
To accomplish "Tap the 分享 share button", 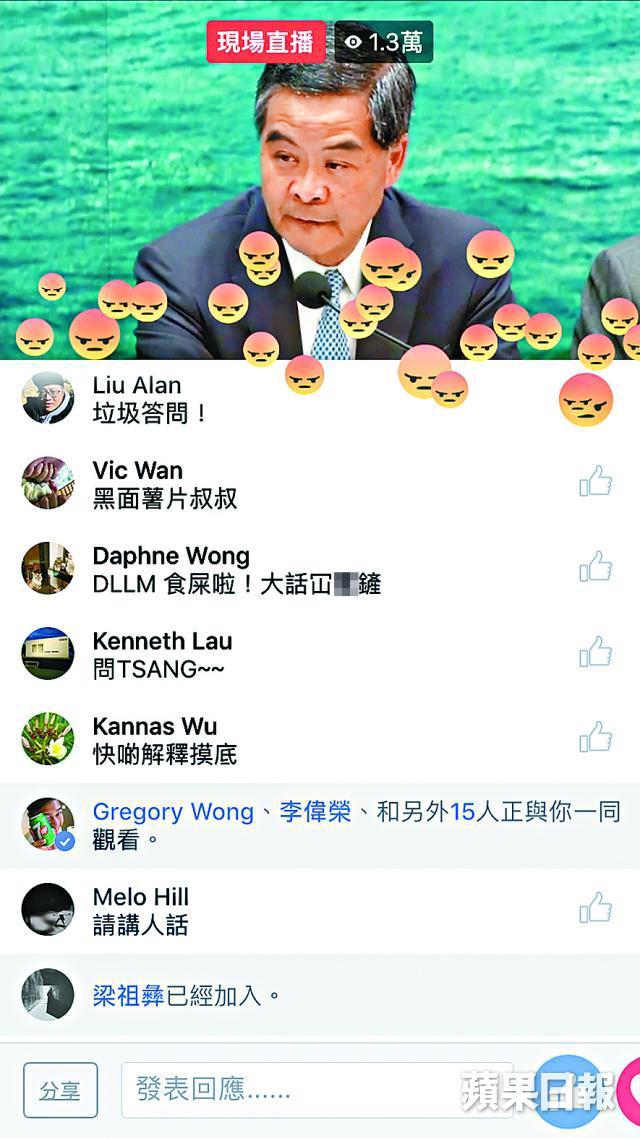I will point(60,1089).
